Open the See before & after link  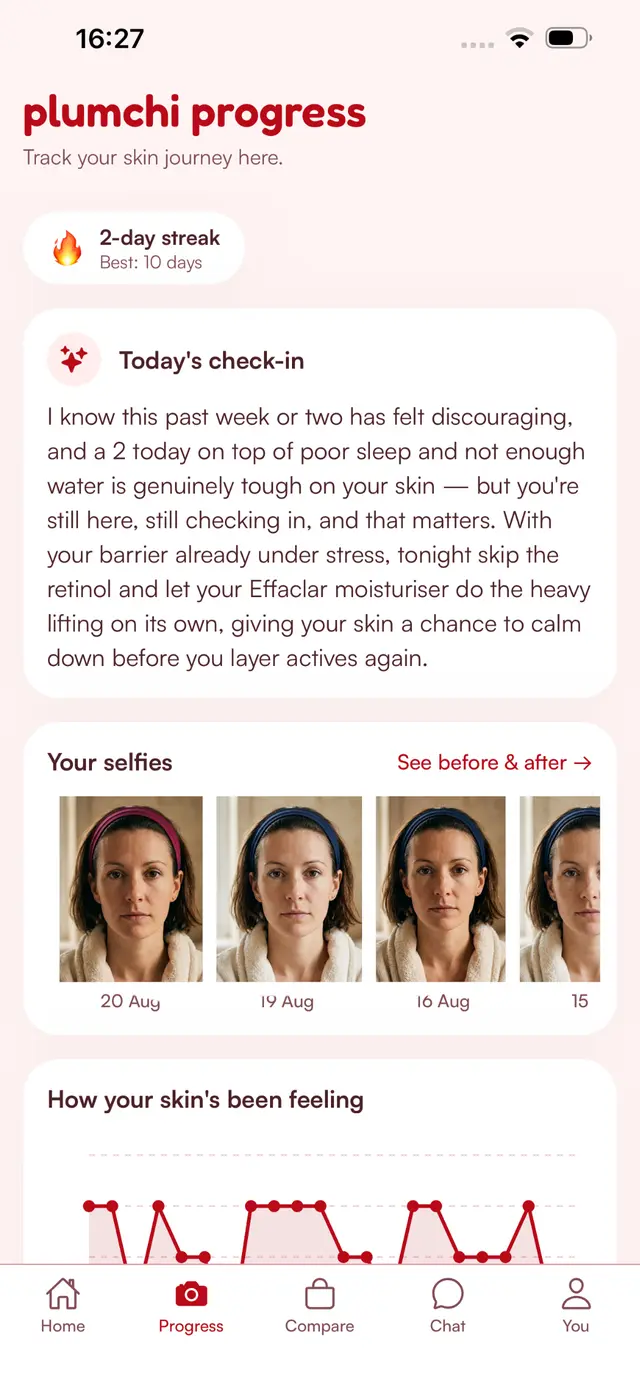pyautogui.click(x=494, y=762)
